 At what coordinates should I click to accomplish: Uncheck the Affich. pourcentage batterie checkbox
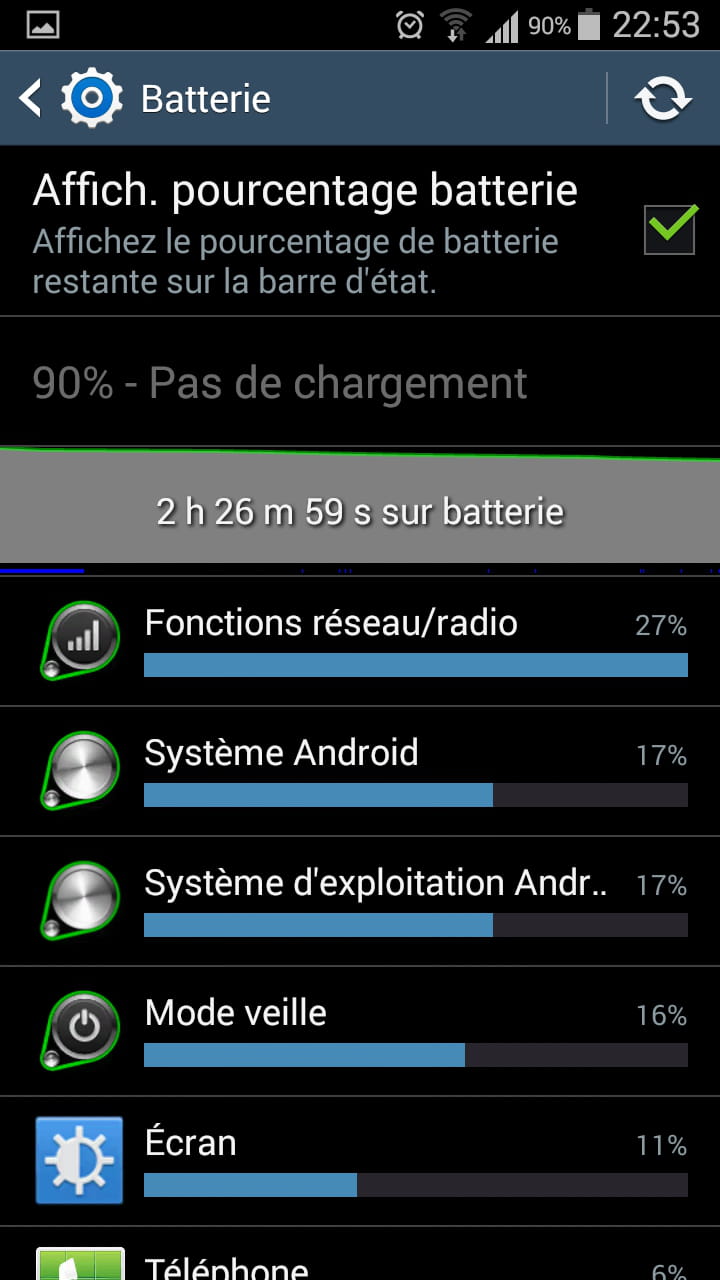click(x=669, y=229)
